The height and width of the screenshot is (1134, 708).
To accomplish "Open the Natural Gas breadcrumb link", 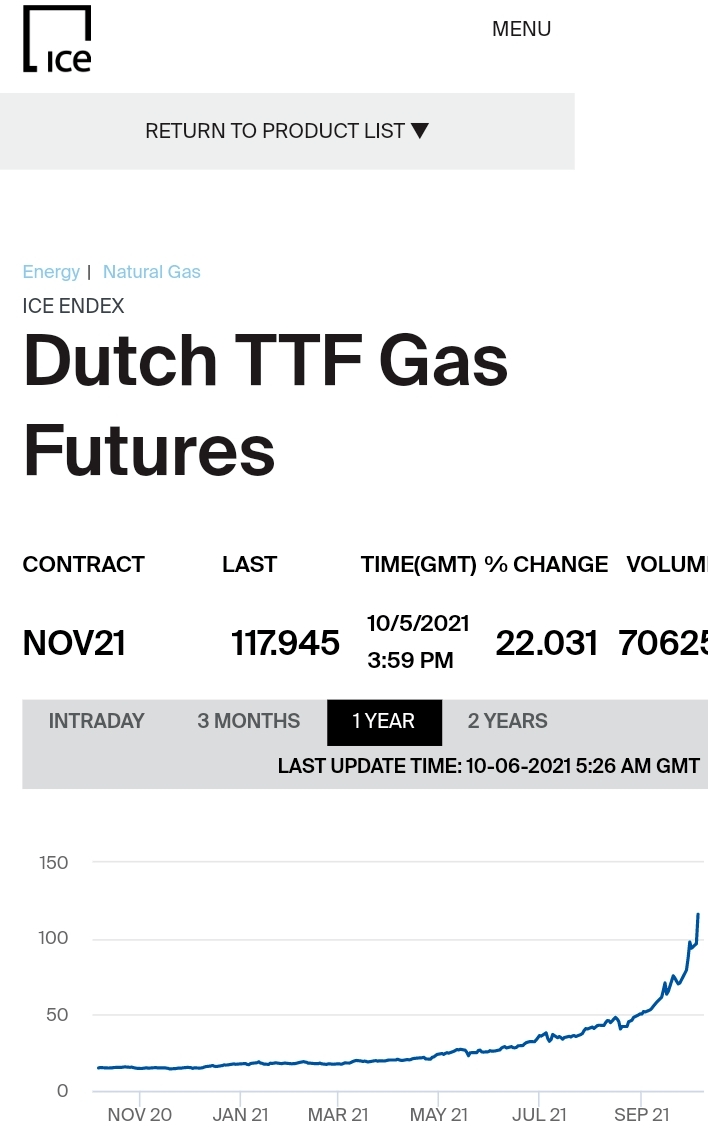I will pos(152,272).
